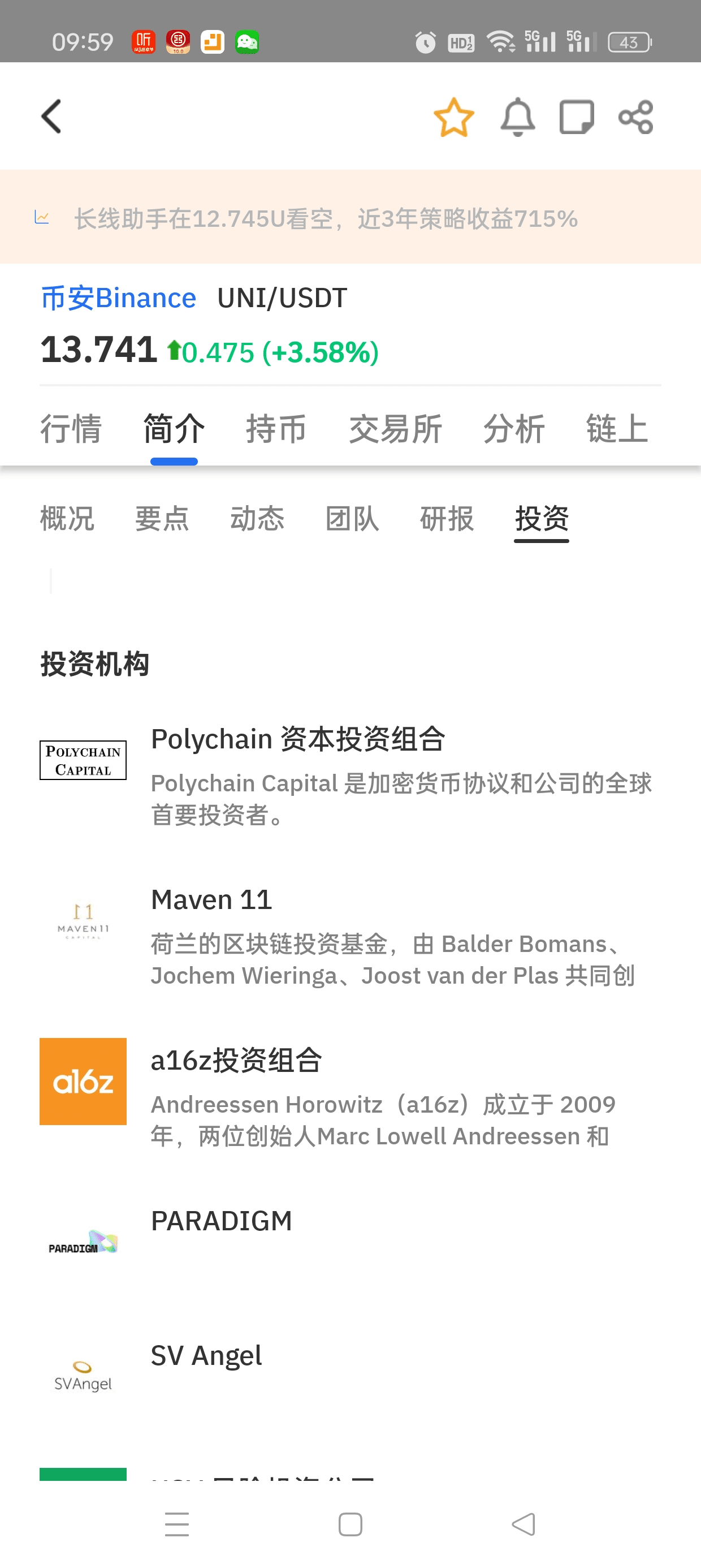Select the 团队 sub-tab
The height and width of the screenshot is (1568, 701).
point(352,519)
